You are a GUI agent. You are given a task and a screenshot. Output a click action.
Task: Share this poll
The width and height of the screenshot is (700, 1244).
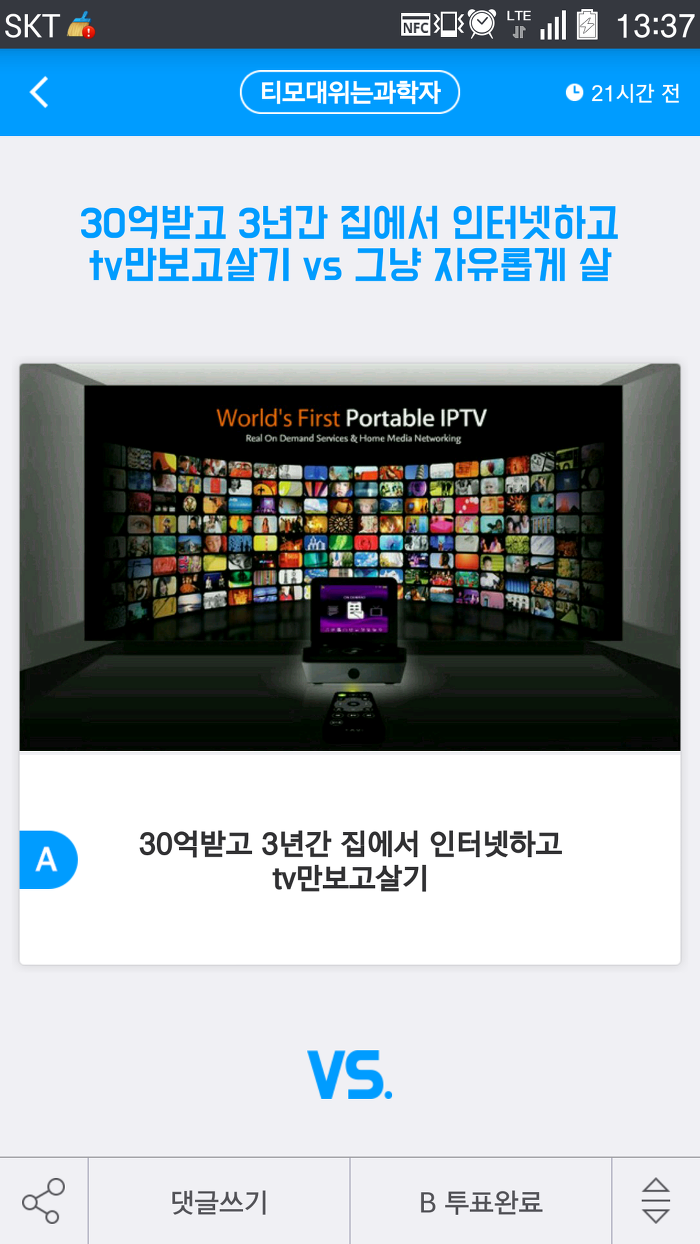pos(43,1201)
